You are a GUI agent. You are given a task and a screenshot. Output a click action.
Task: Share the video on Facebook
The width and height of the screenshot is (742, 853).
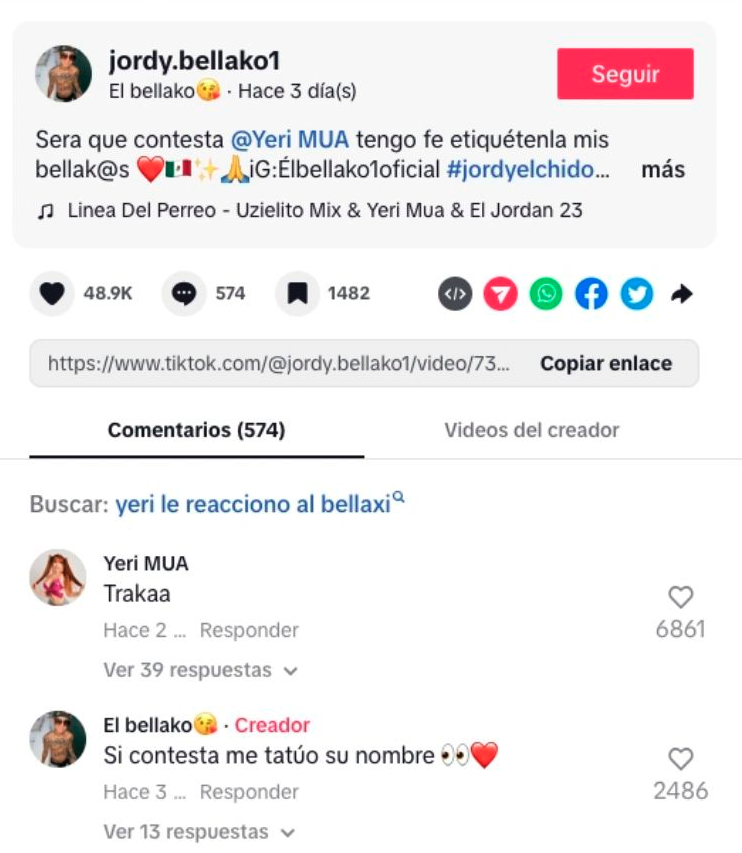point(591,293)
